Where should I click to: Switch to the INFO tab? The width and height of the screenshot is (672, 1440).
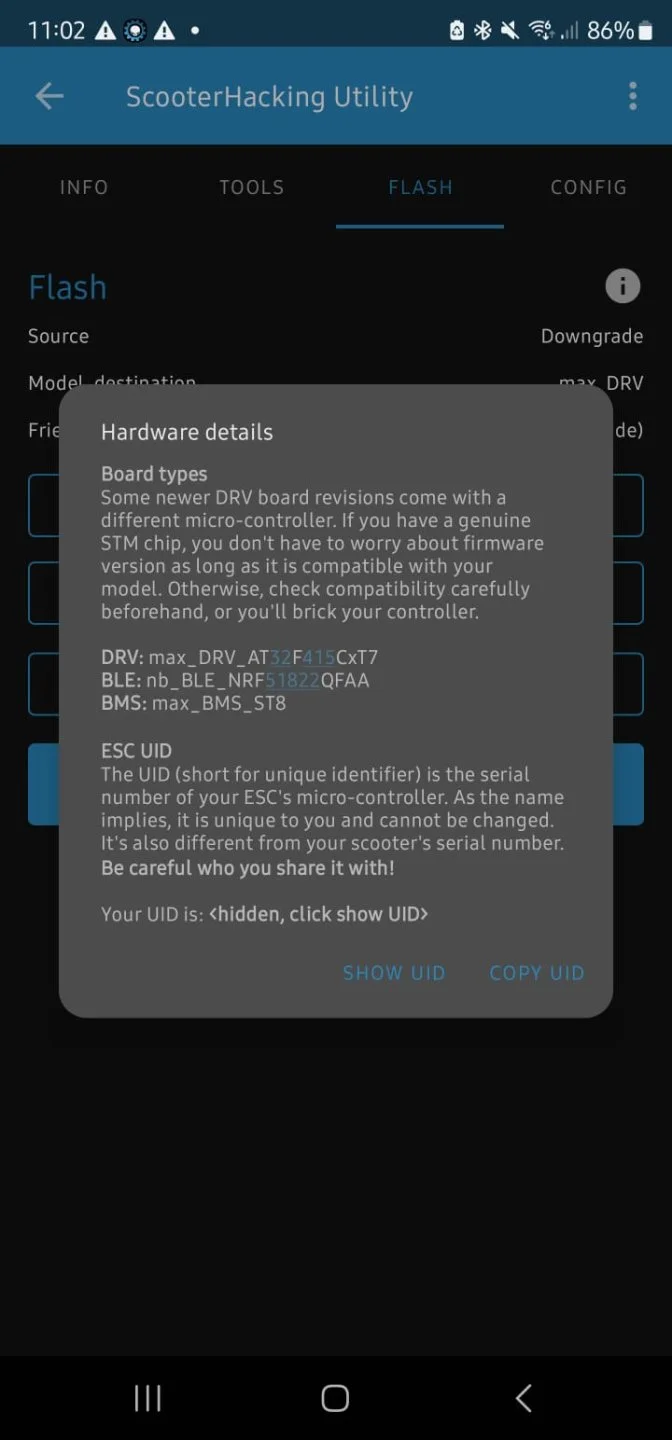(84, 187)
